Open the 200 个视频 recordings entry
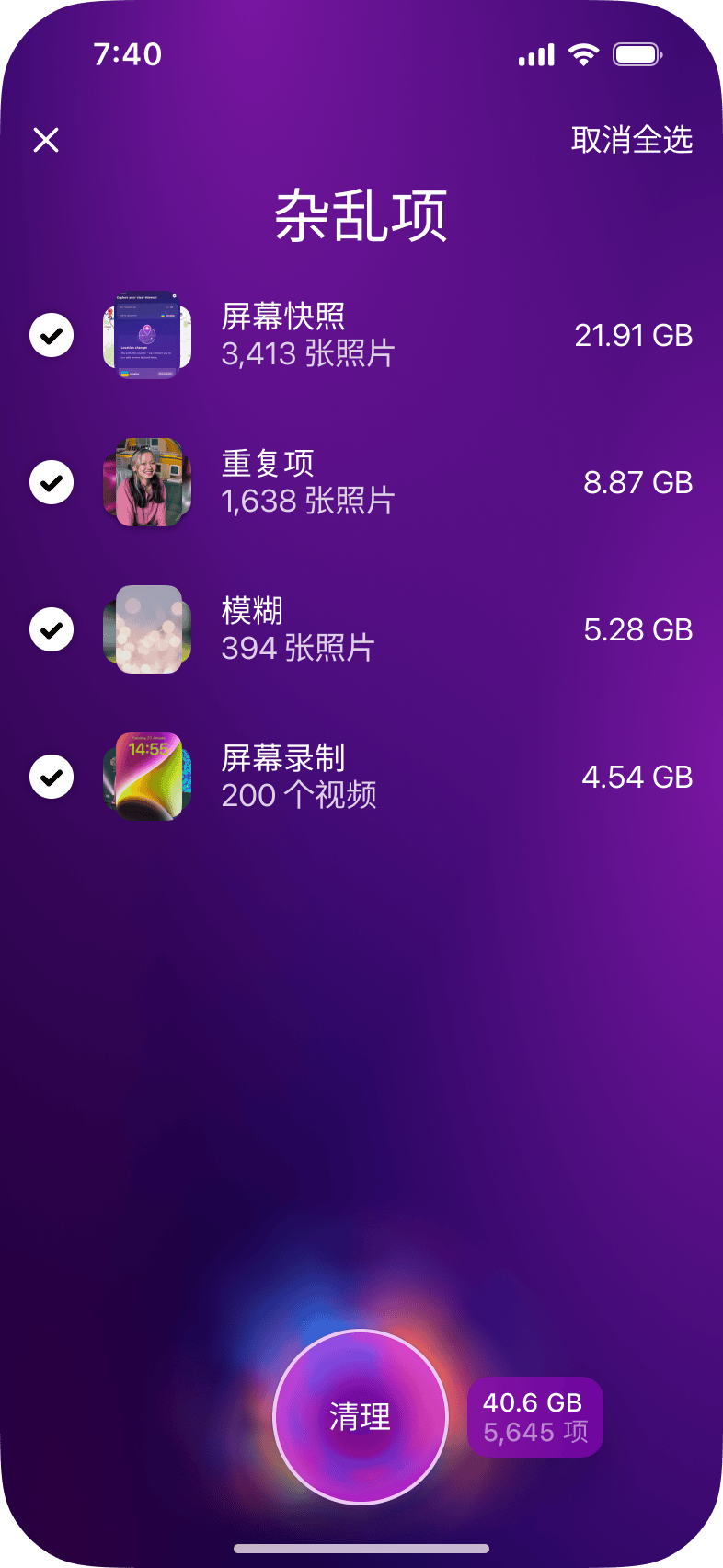Viewport: 723px width, 1568px height. coord(300,795)
